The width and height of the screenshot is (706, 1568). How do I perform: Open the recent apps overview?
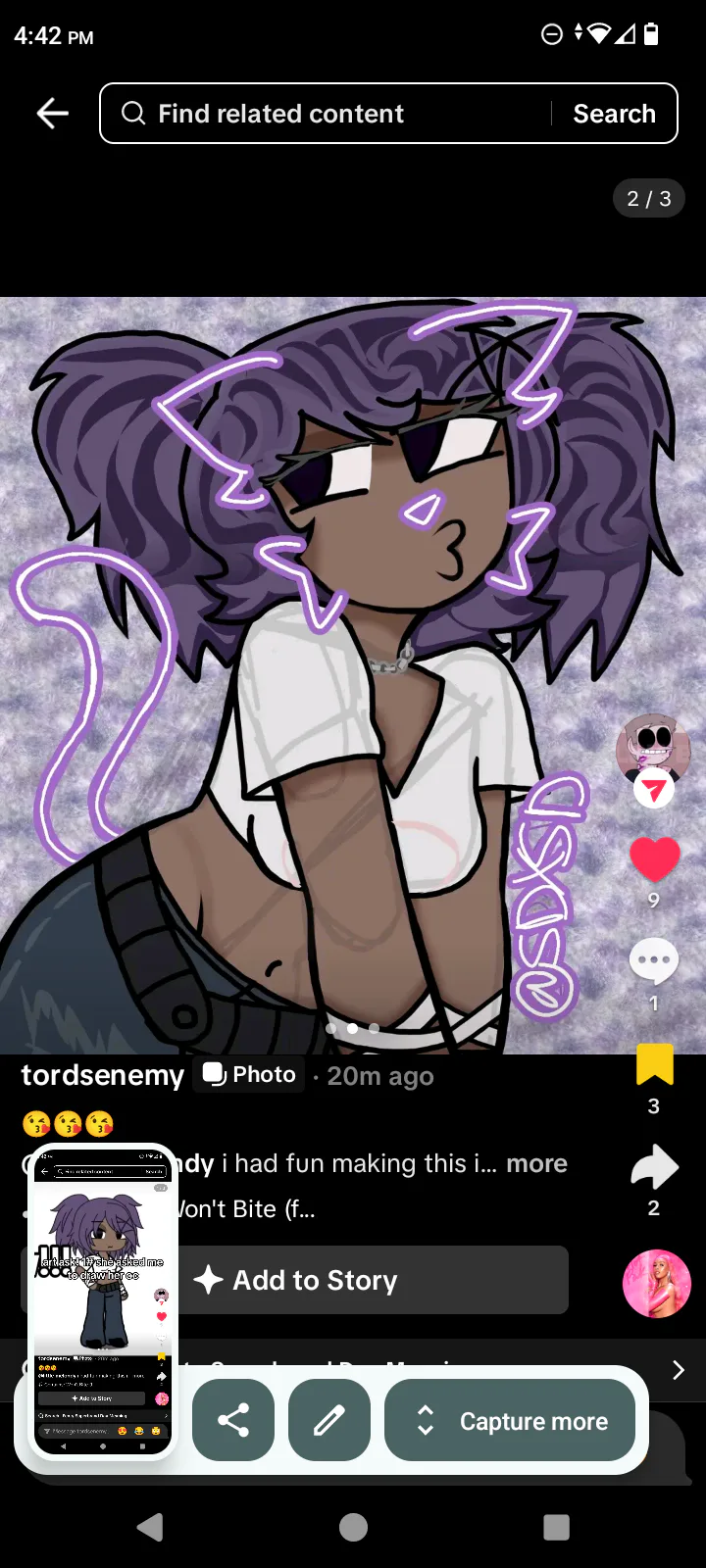coord(556,1527)
